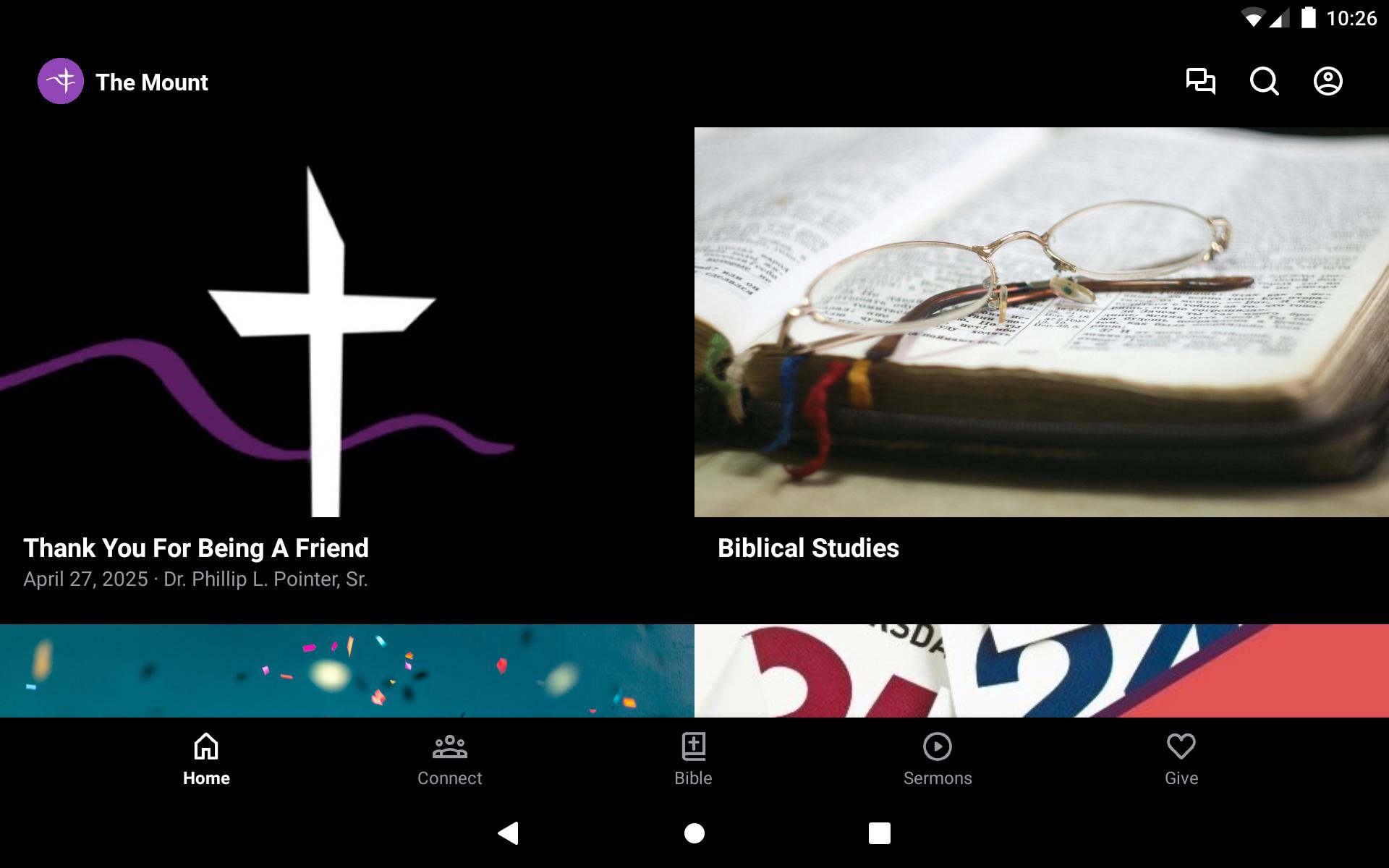Go to the Give tab
The height and width of the screenshot is (868, 1389).
pos(1181,759)
